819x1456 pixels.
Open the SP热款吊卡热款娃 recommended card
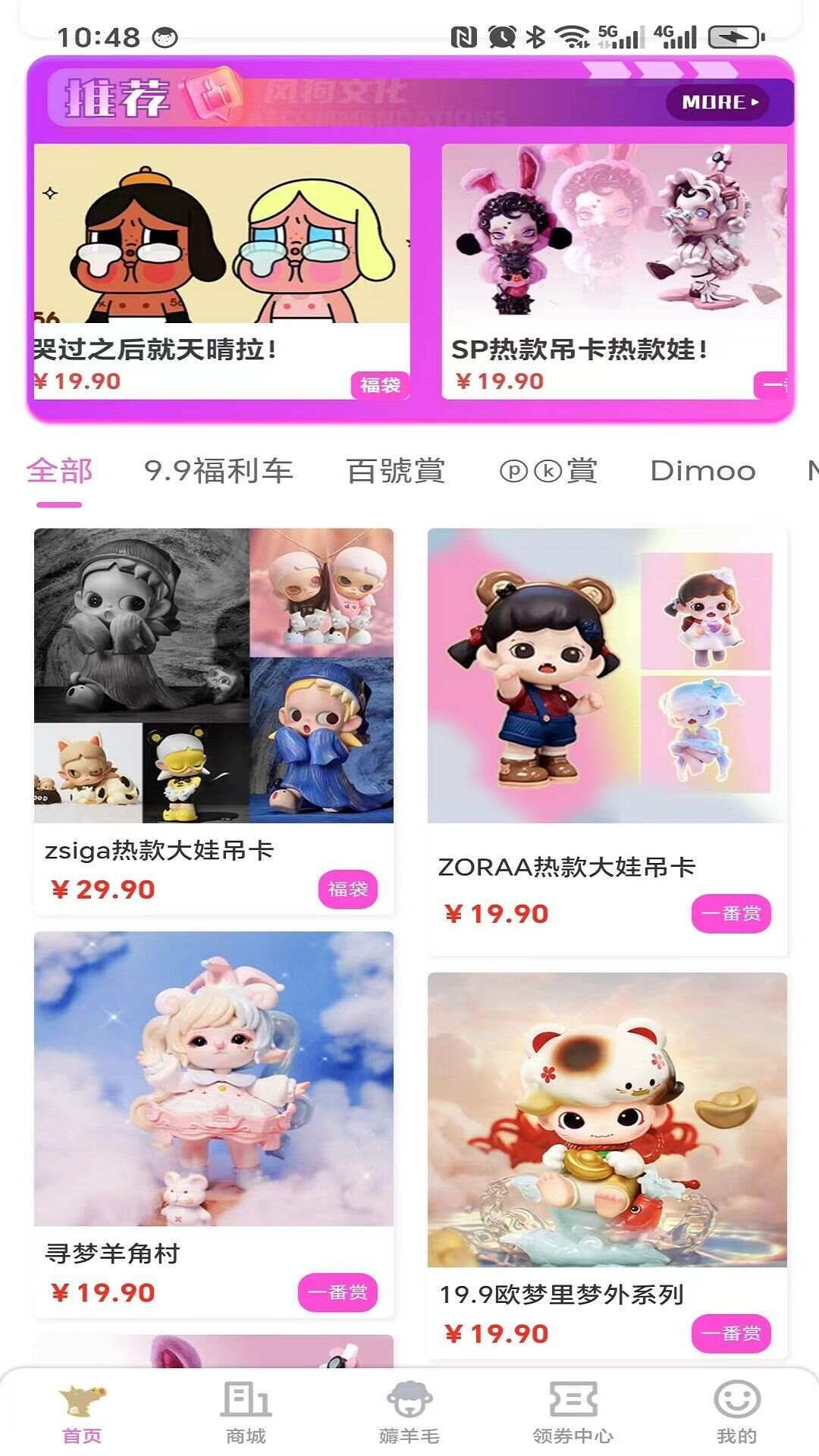[614, 269]
